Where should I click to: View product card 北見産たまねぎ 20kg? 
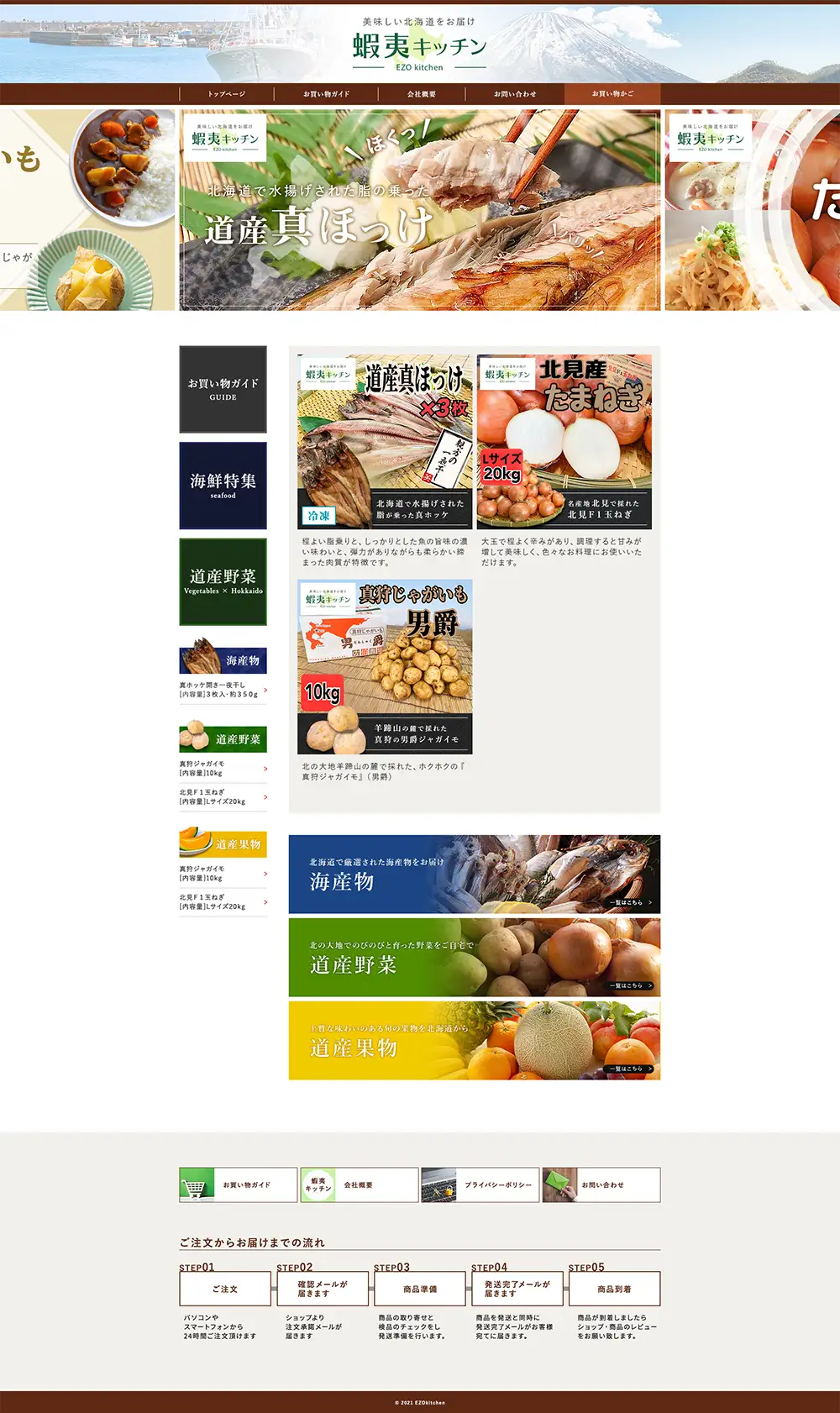564,442
